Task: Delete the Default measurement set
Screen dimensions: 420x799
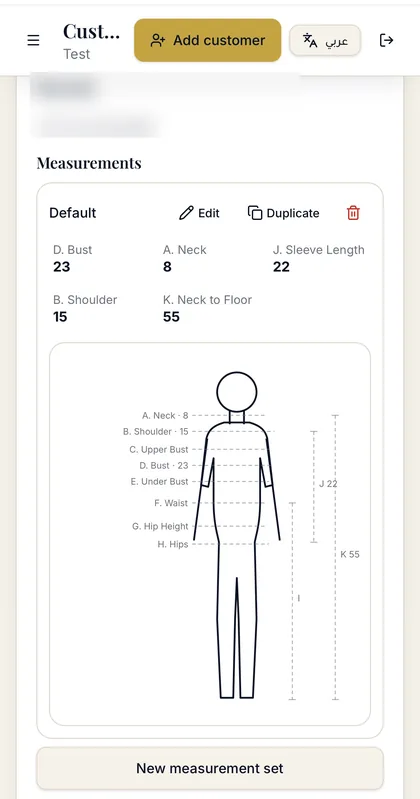Action: point(353,213)
